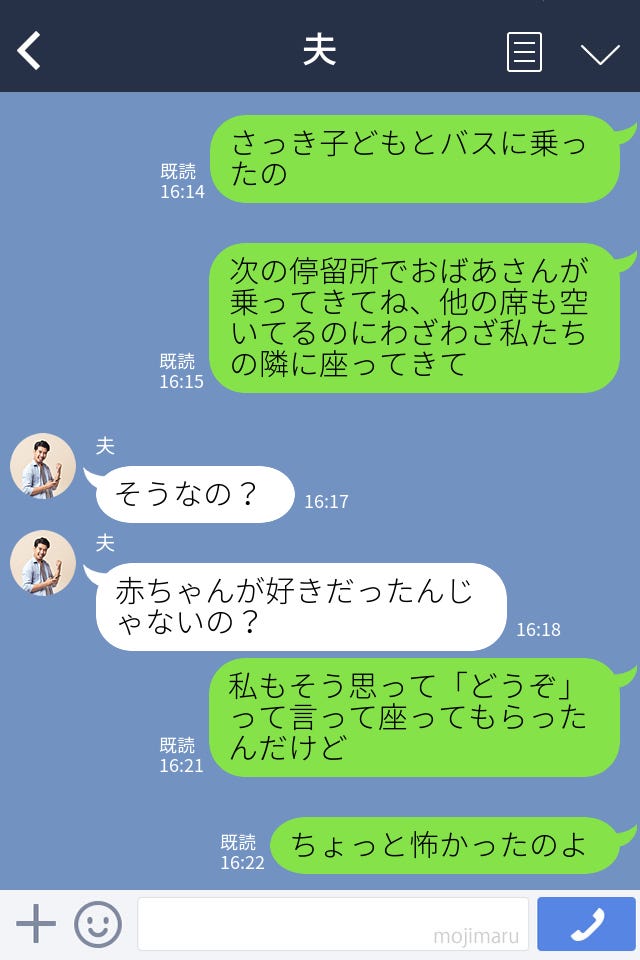The height and width of the screenshot is (960, 640).
Task: Go back from the 夫 chat
Action: (x=29, y=51)
